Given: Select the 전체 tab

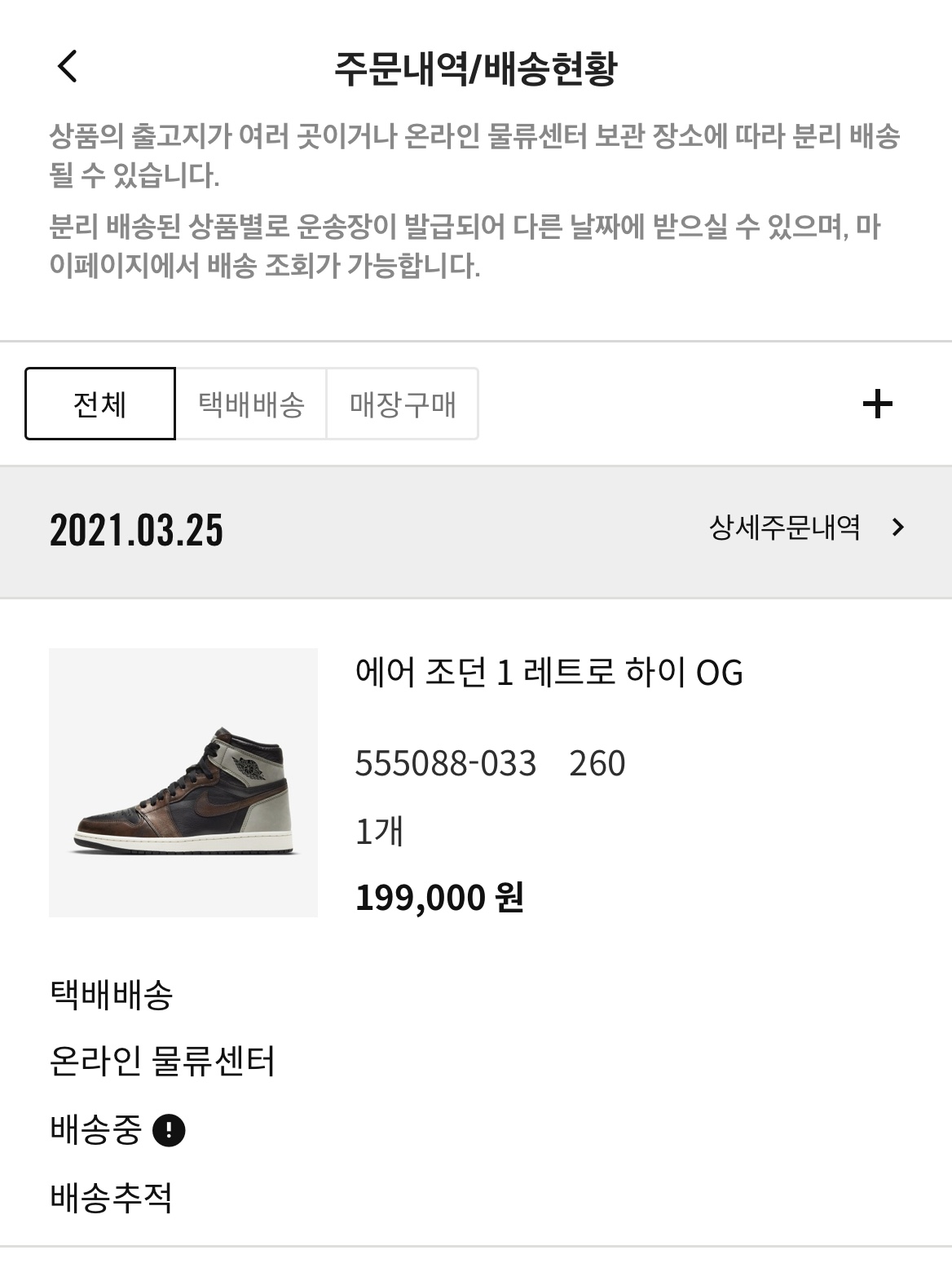Looking at the screenshot, I should (99, 403).
